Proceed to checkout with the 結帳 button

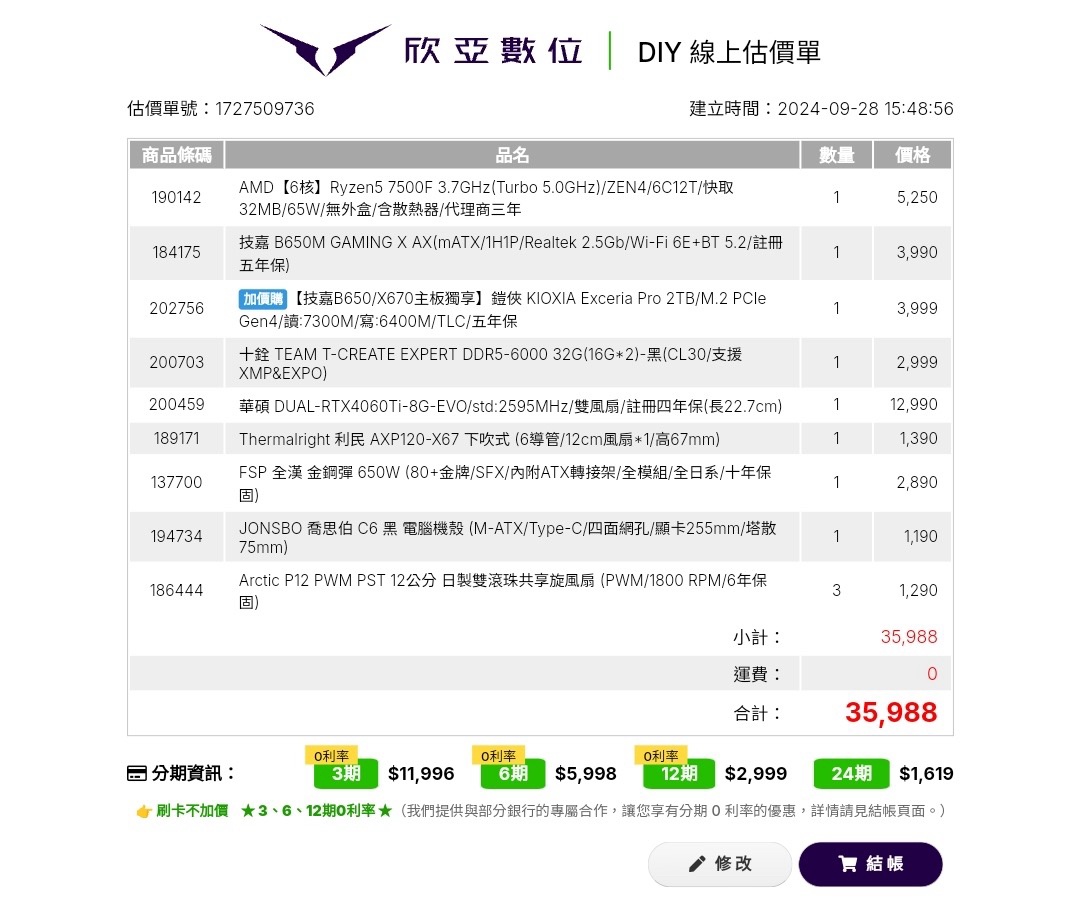tap(870, 864)
